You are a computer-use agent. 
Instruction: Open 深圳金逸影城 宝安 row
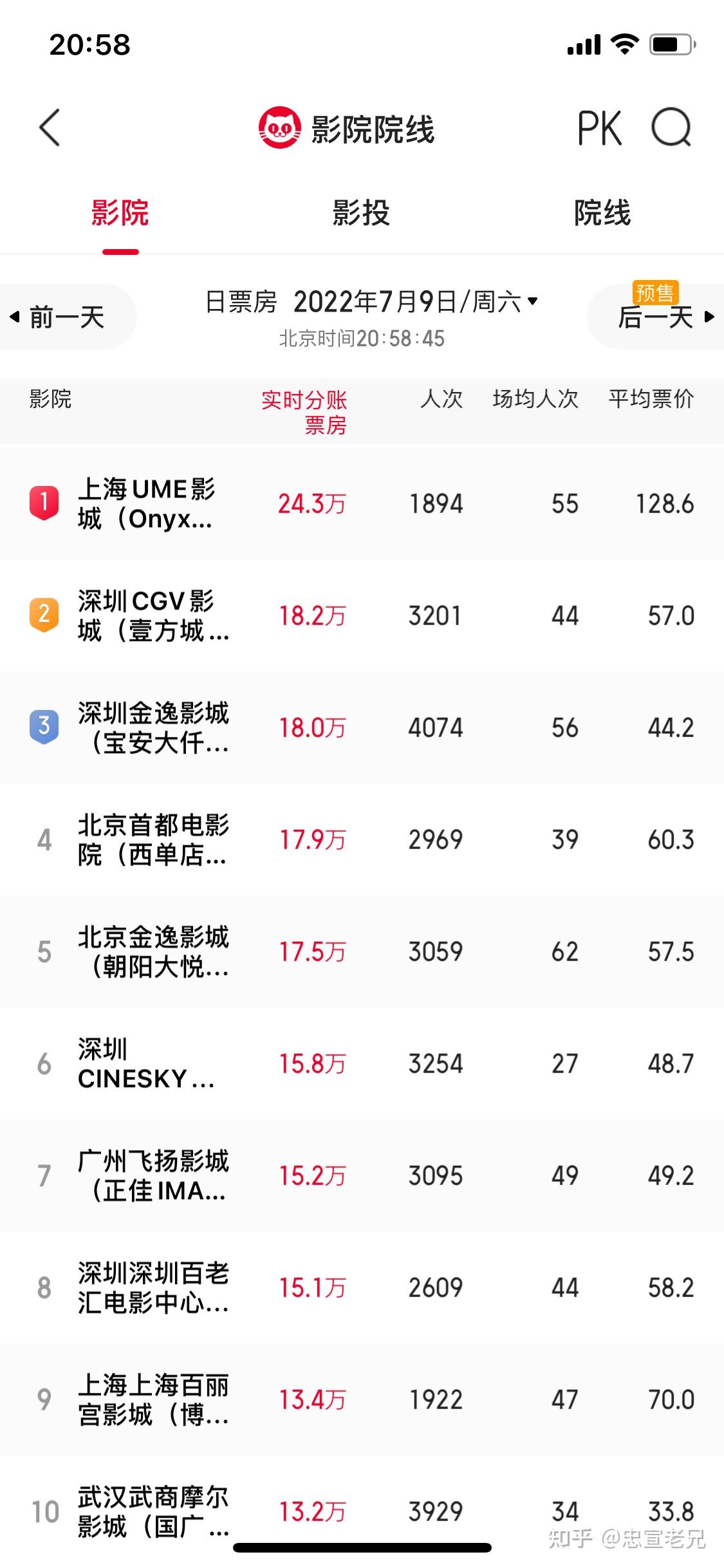point(362,727)
